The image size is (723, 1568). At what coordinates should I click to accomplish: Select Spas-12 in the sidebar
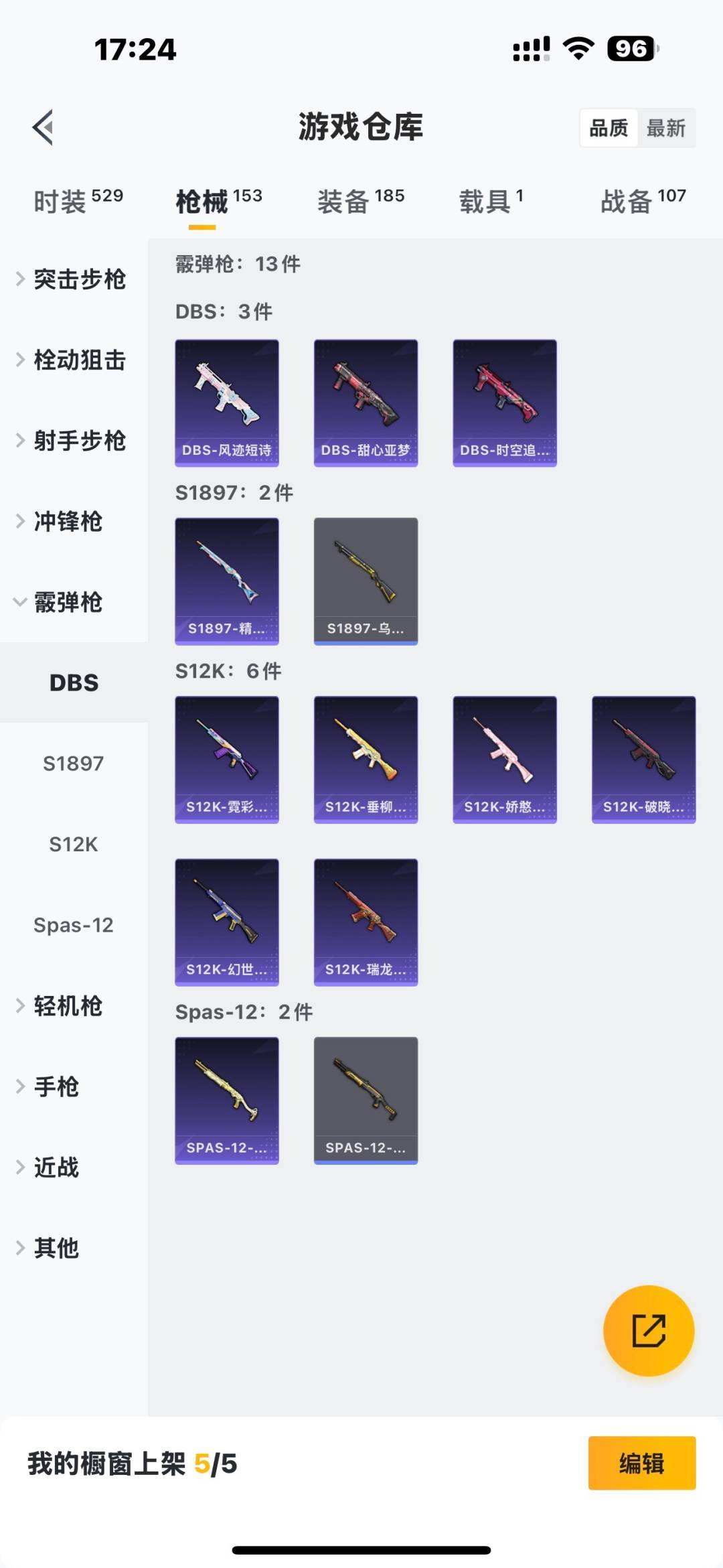click(x=74, y=925)
